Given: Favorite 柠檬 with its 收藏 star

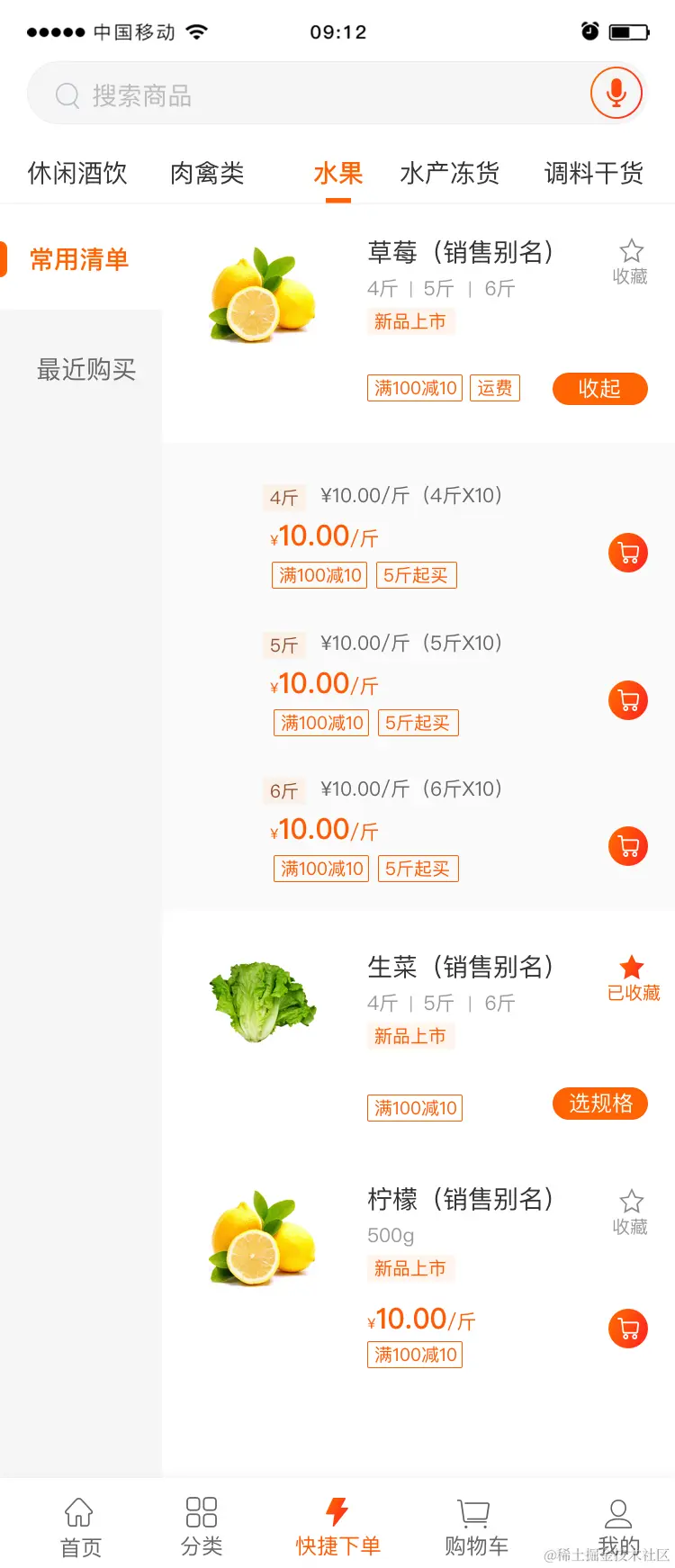Looking at the screenshot, I should tap(631, 1212).
